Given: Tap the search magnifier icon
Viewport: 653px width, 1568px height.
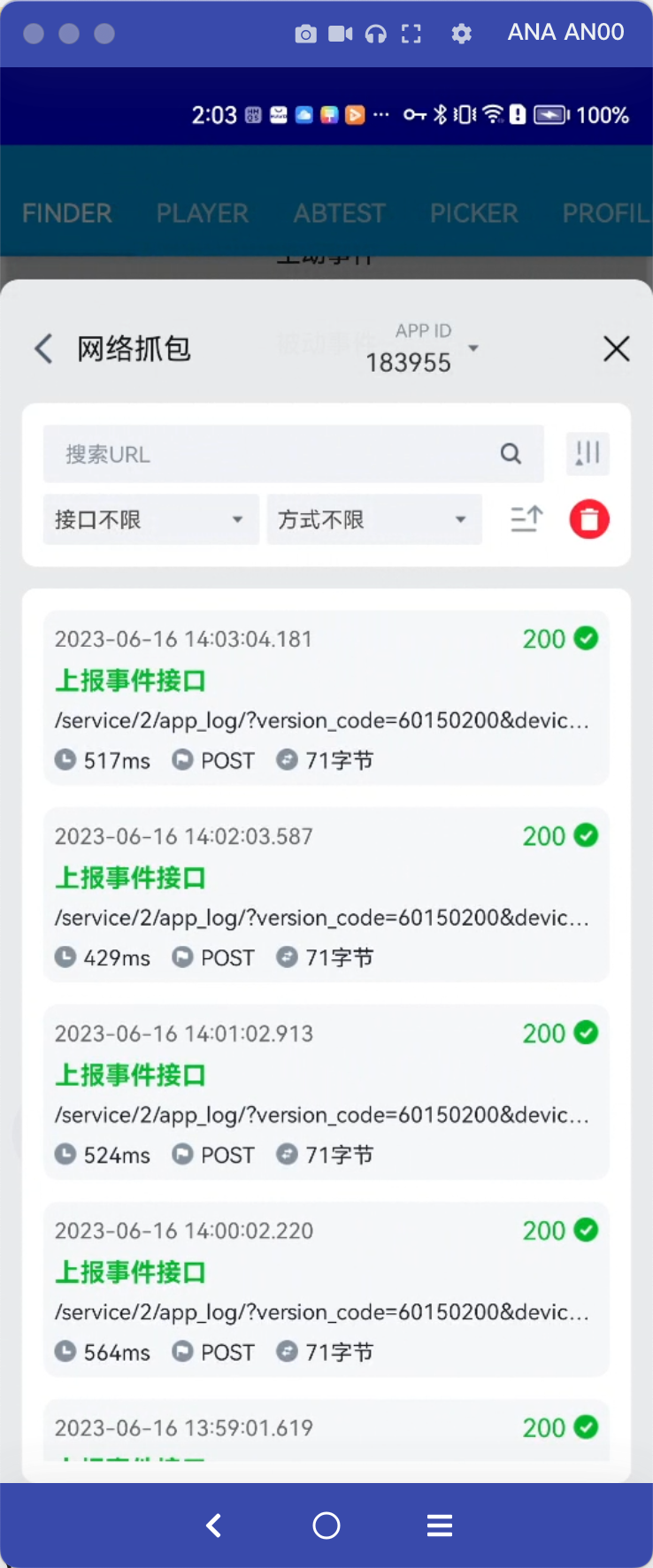Looking at the screenshot, I should [x=511, y=454].
